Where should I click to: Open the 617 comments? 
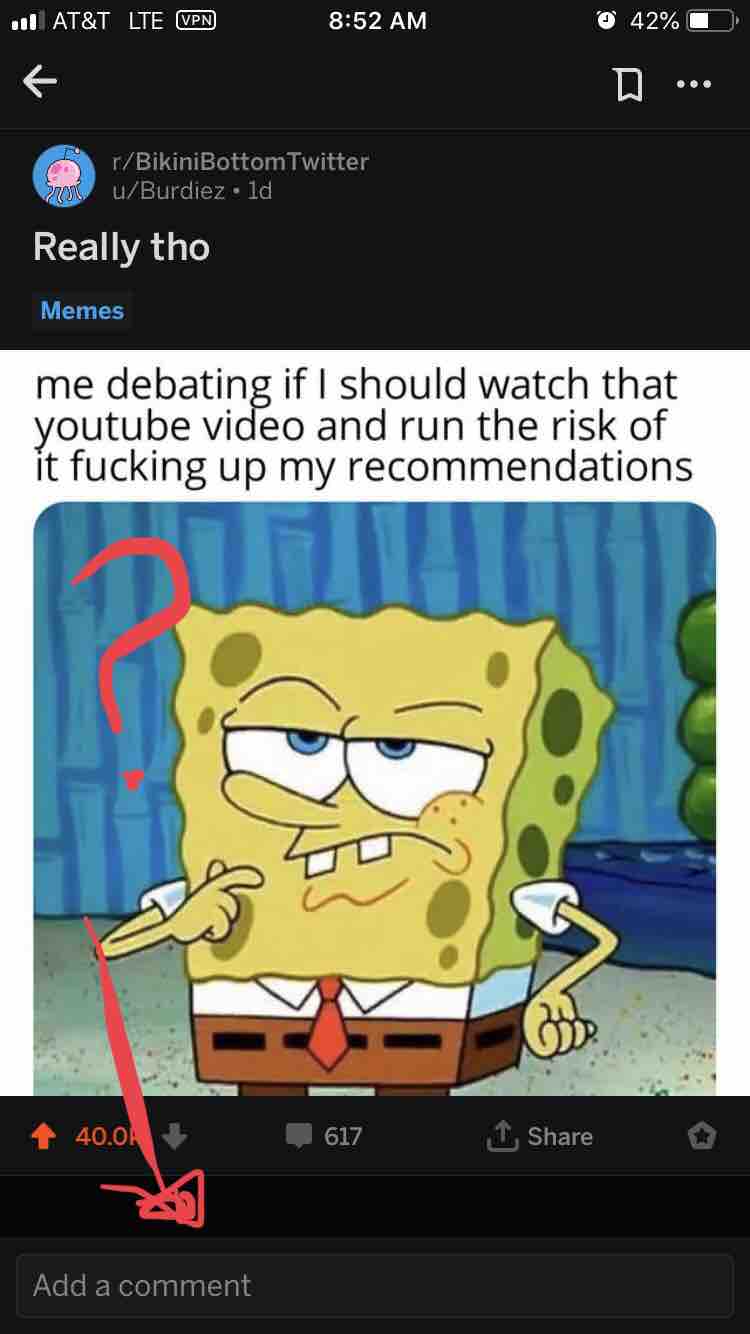click(324, 1136)
